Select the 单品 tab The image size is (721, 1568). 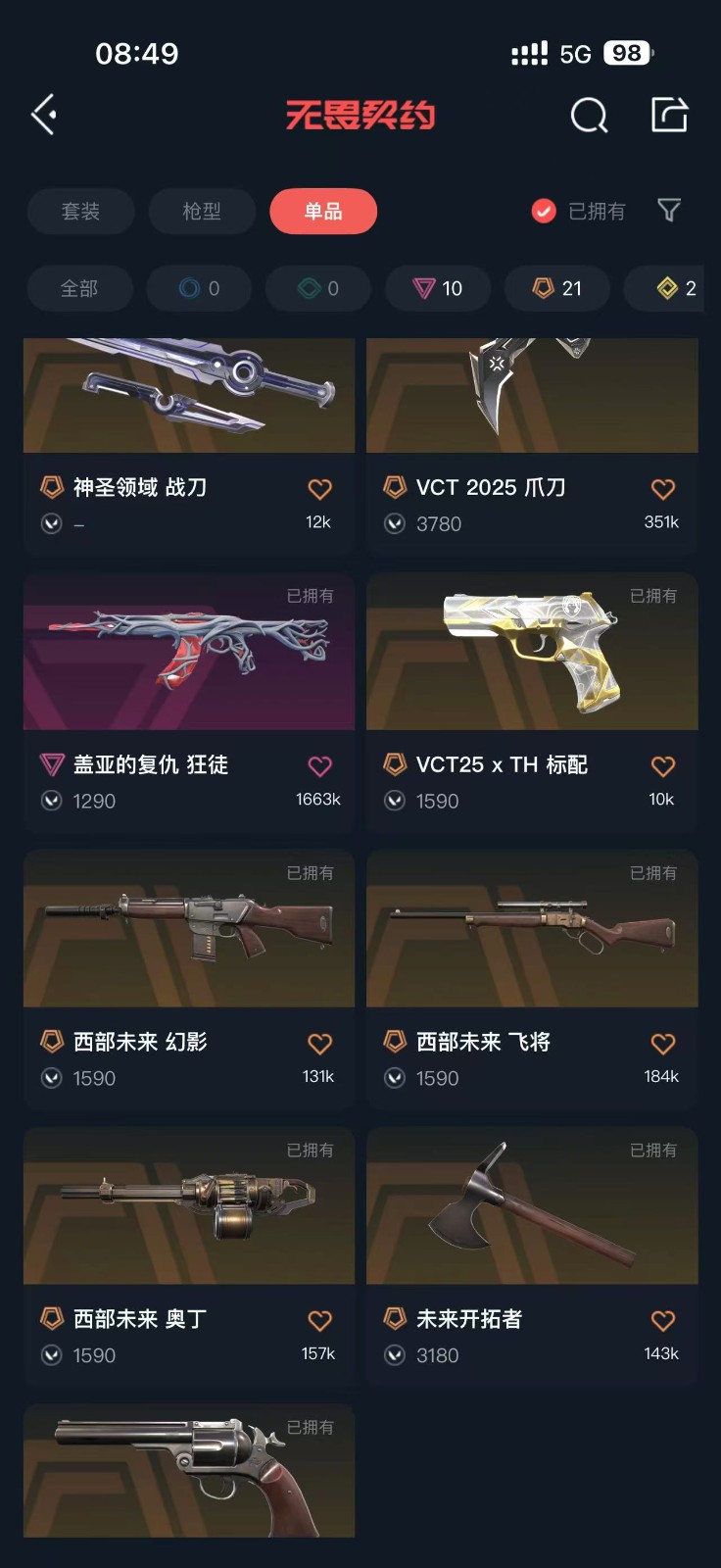(323, 211)
